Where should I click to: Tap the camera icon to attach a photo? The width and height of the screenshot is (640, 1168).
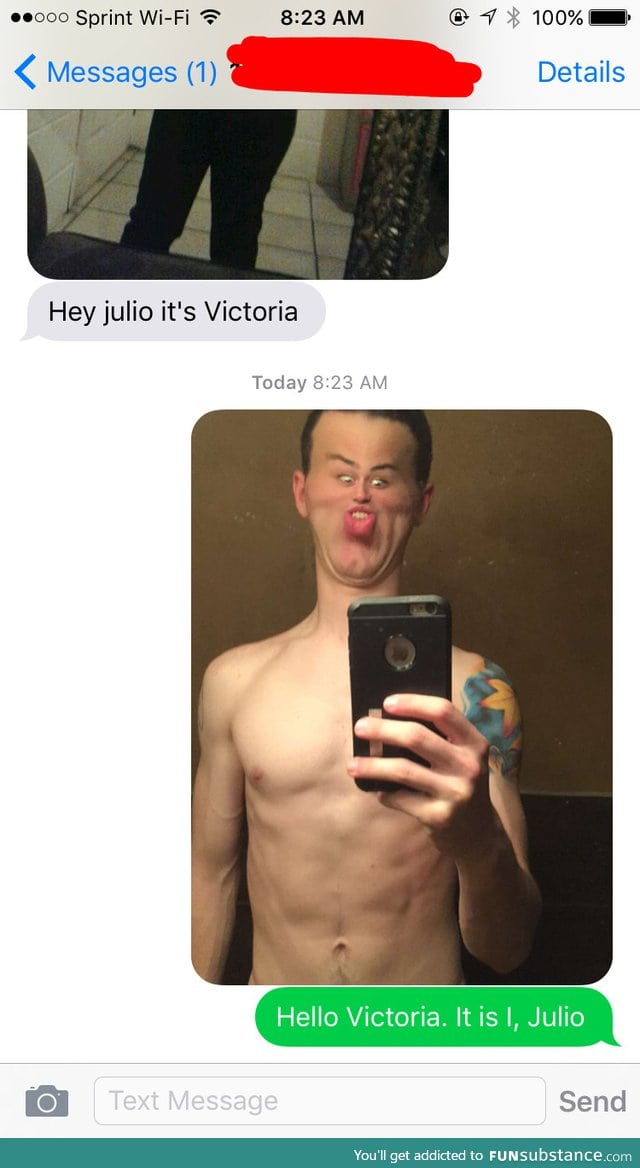pos(46,1101)
